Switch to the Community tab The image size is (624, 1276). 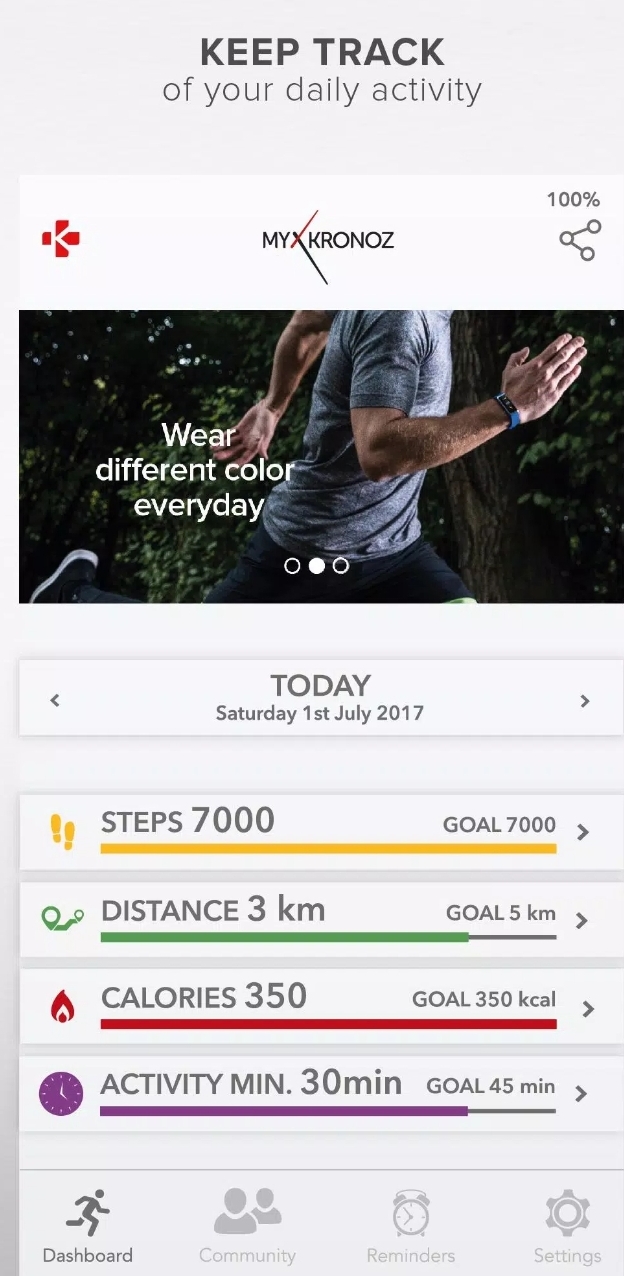[247, 1226]
